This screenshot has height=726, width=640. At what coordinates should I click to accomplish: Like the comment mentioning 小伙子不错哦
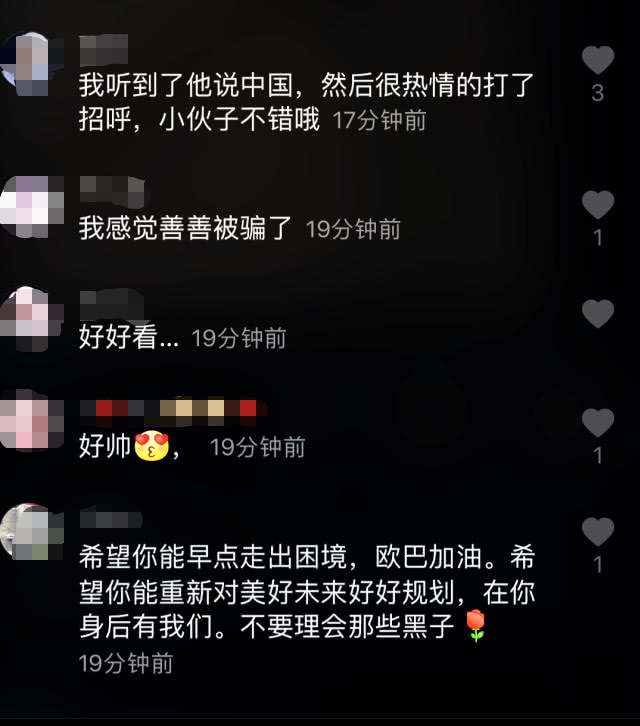point(597,60)
